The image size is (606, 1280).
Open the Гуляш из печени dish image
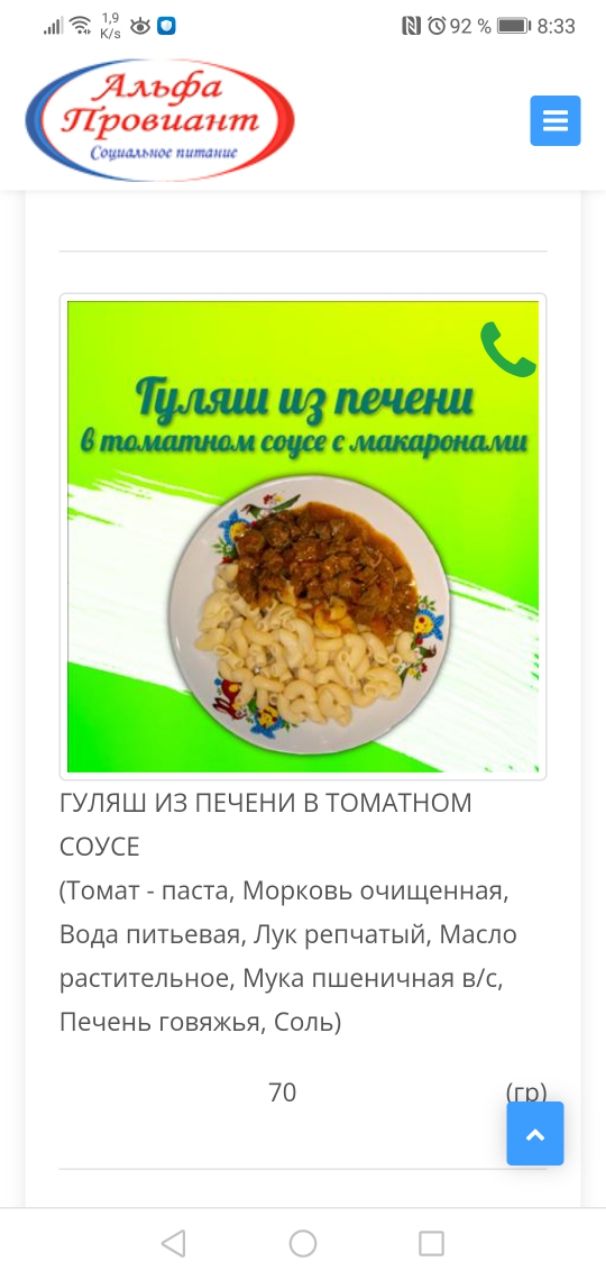303,536
